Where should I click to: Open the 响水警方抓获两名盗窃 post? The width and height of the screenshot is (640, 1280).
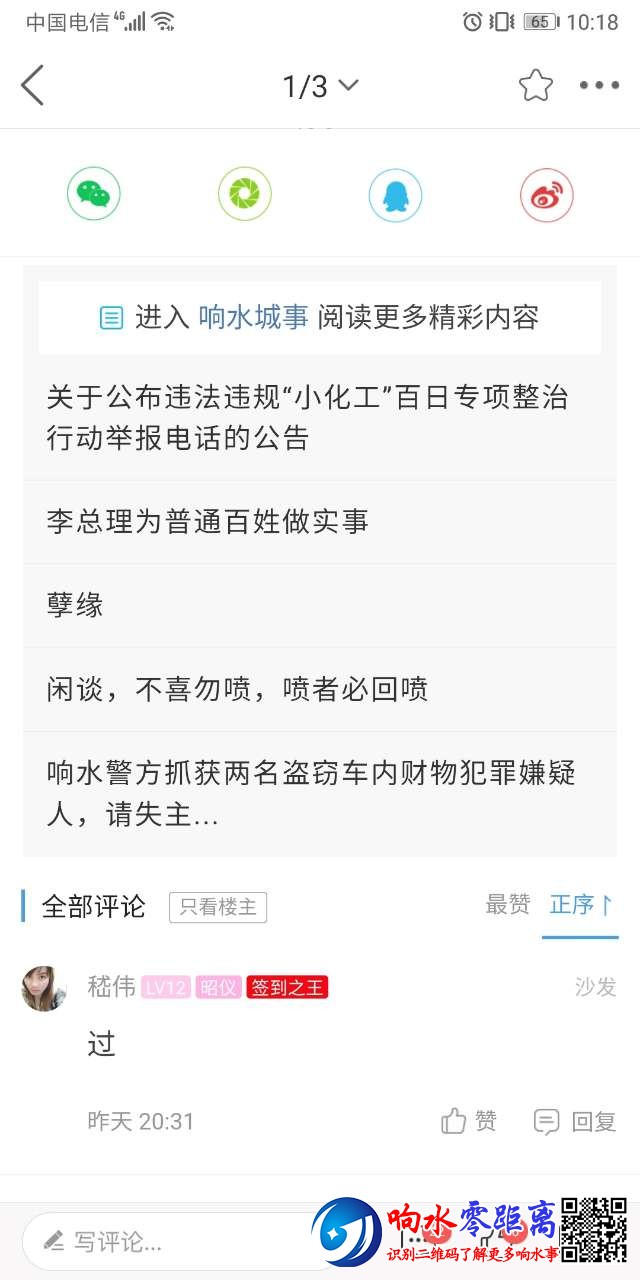pyautogui.click(x=310, y=793)
